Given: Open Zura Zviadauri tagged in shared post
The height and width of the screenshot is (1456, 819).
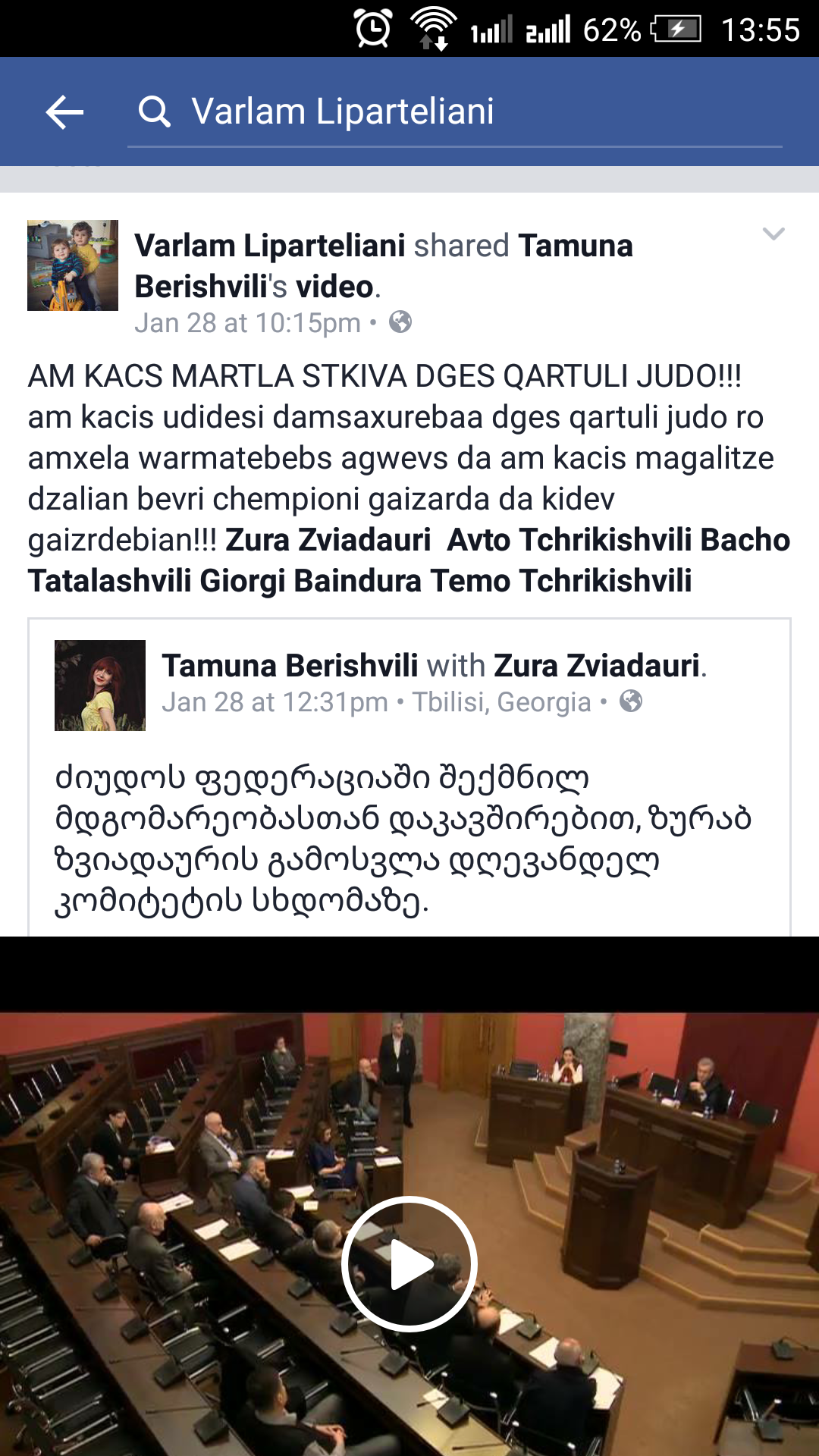Looking at the screenshot, I should (x=597, y=666).
